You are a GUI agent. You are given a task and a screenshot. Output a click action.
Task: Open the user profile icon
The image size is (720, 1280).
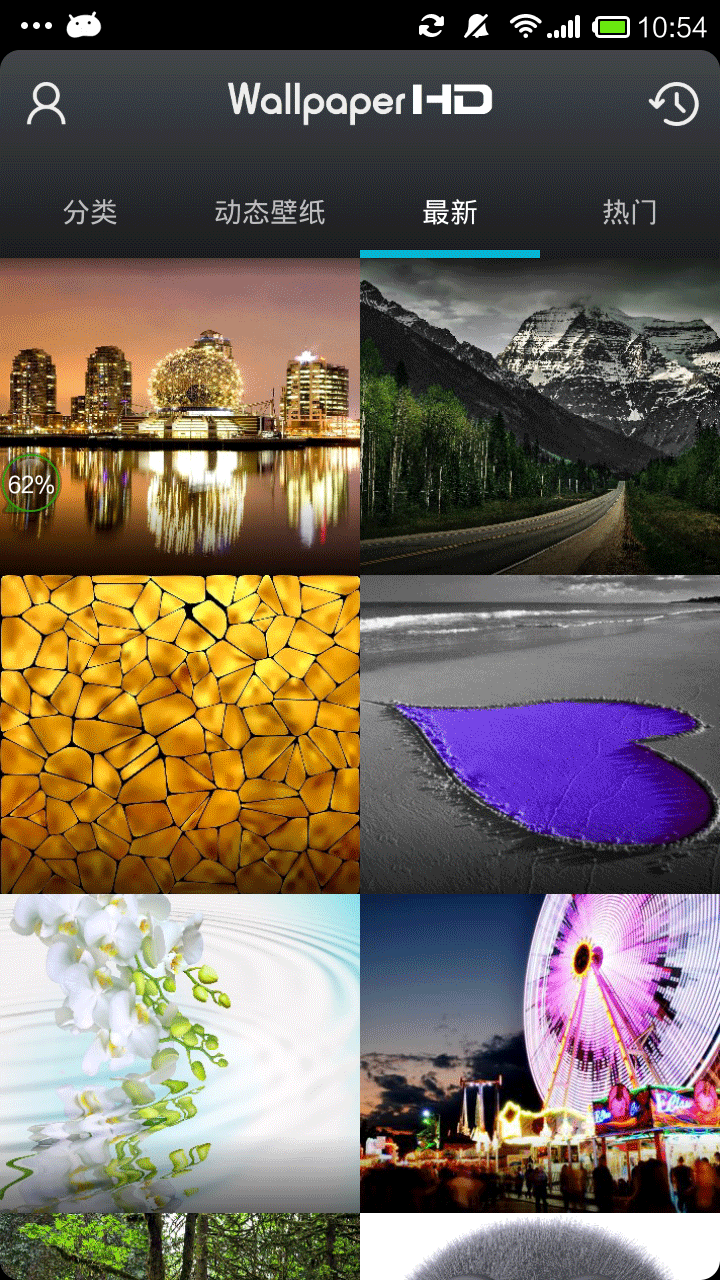tap(46, 103)
